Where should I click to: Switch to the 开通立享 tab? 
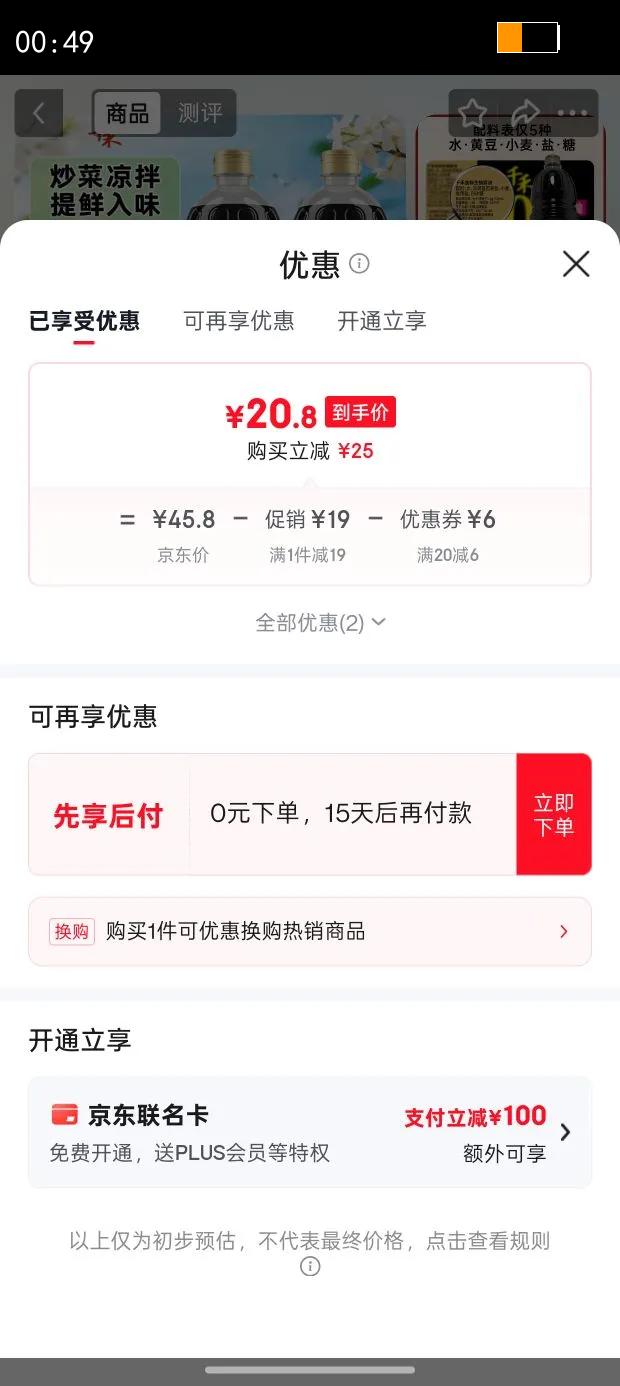pos(382,321)
